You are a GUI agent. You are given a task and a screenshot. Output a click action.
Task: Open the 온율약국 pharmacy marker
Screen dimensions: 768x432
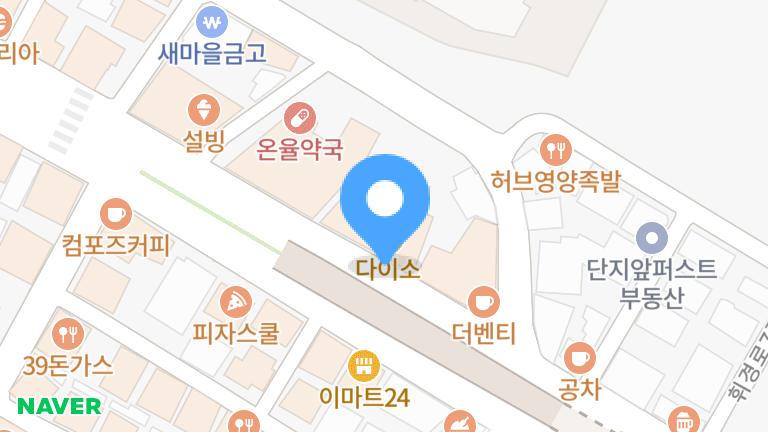[296, 119]
